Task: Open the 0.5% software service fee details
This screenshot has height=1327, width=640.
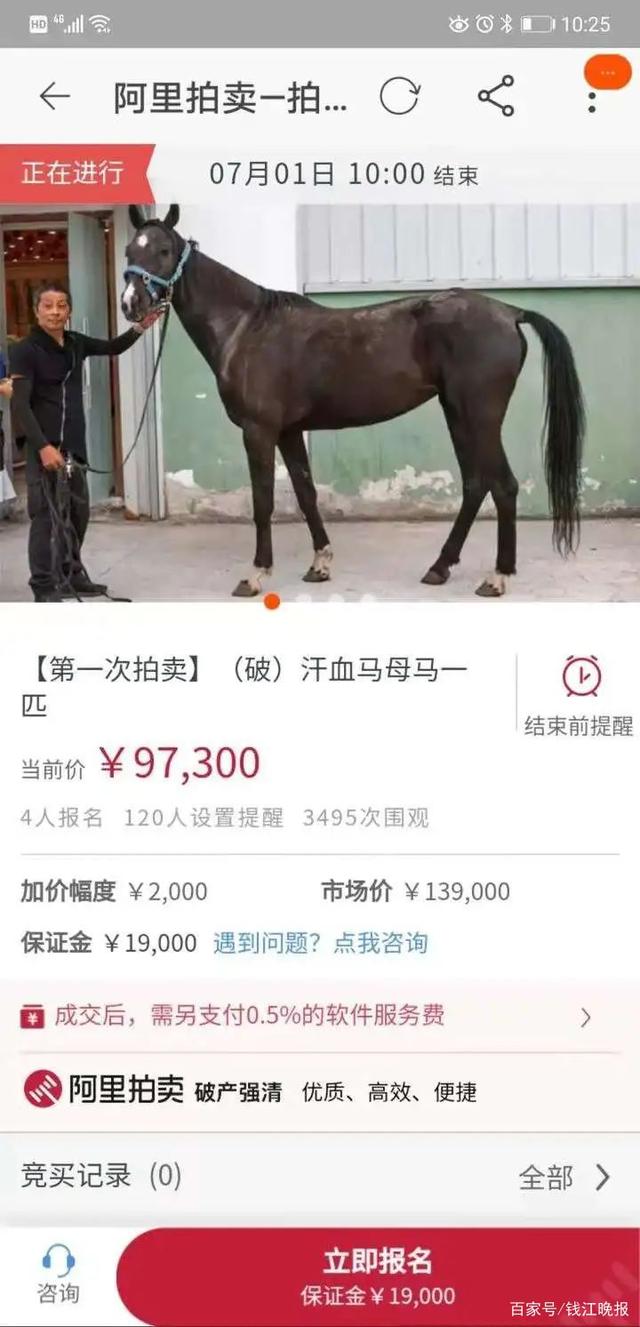Action: [320, 1017]
